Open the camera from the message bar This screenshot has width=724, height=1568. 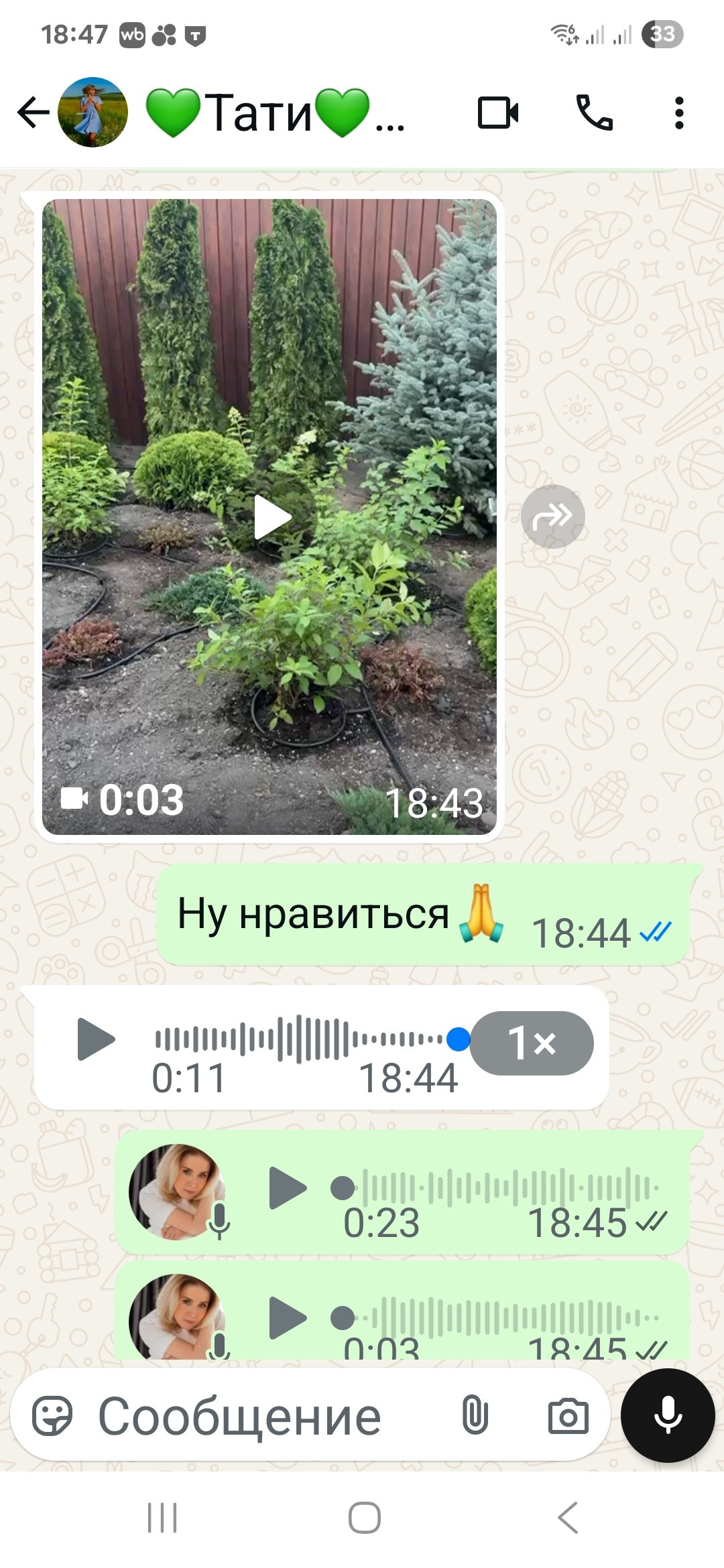point(568,1416)
